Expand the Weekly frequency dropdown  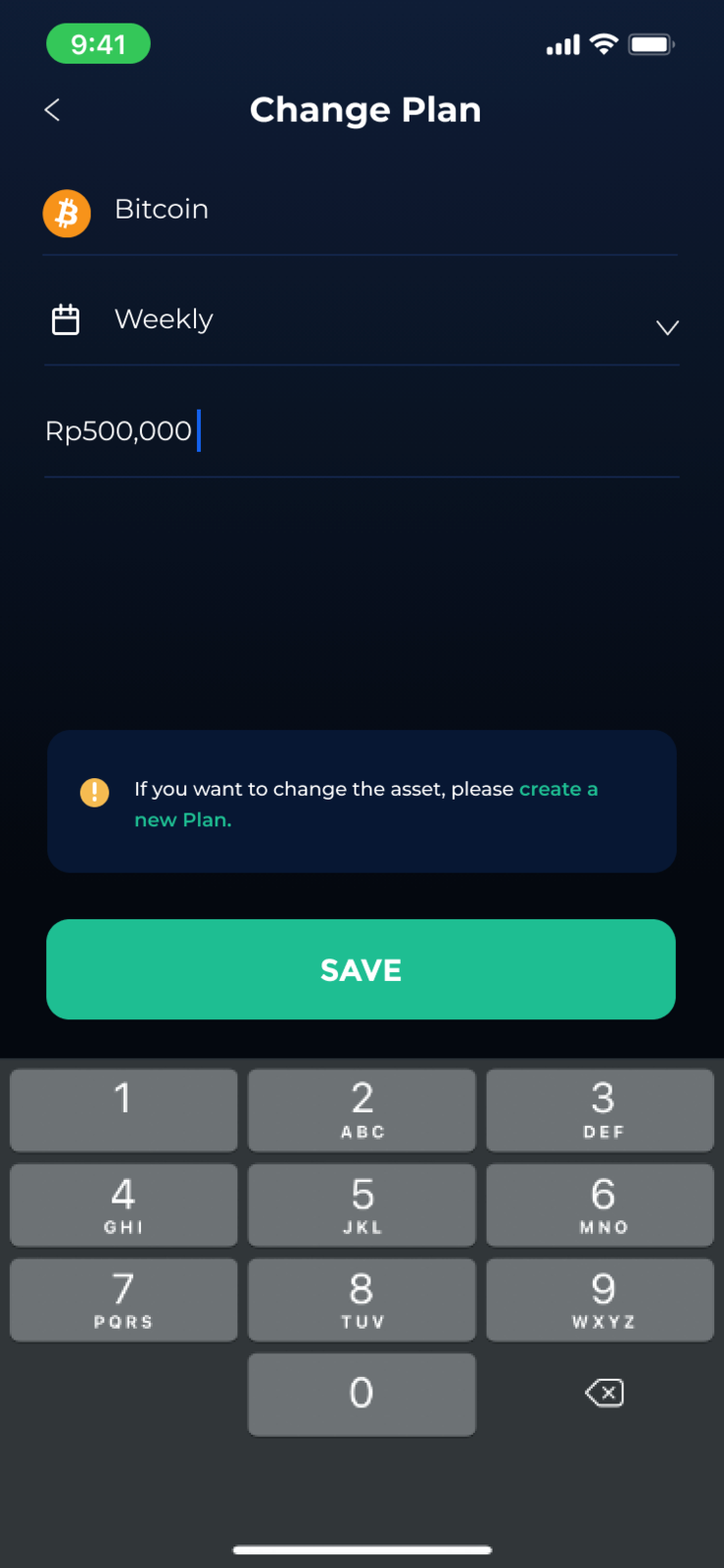coord(666,327)
